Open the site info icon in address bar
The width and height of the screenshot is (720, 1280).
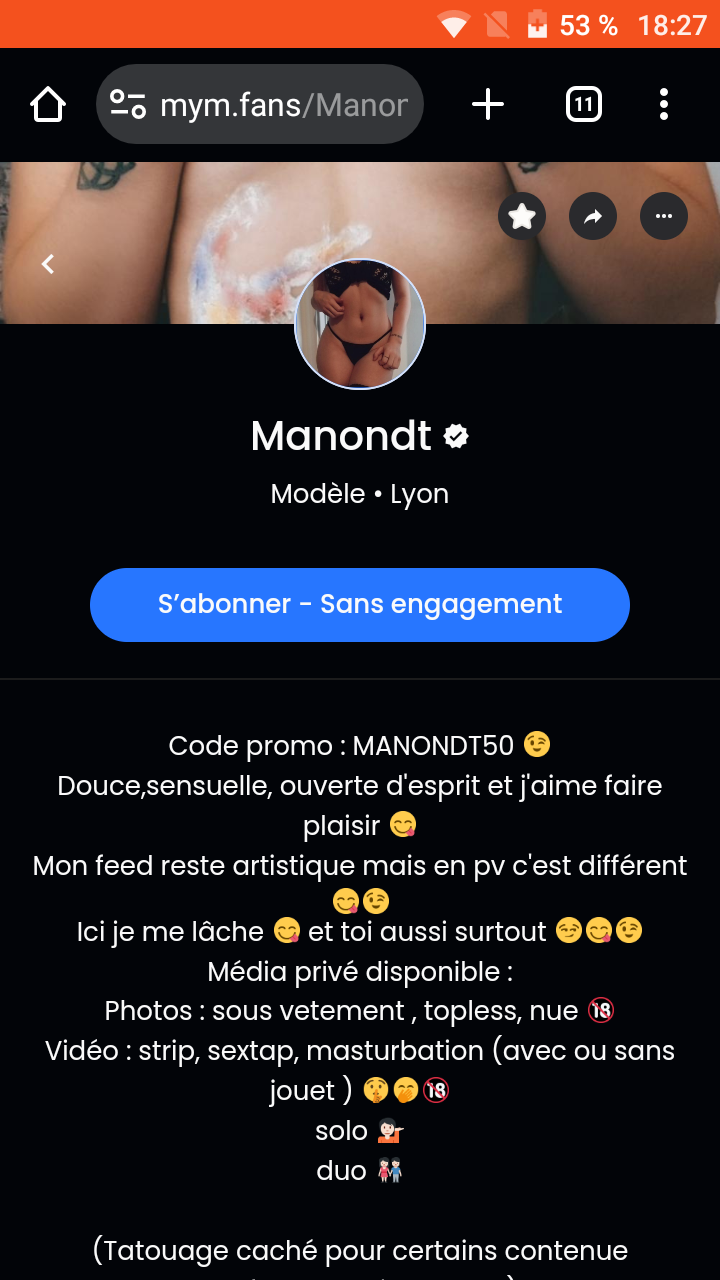click(x=128, y=104)
